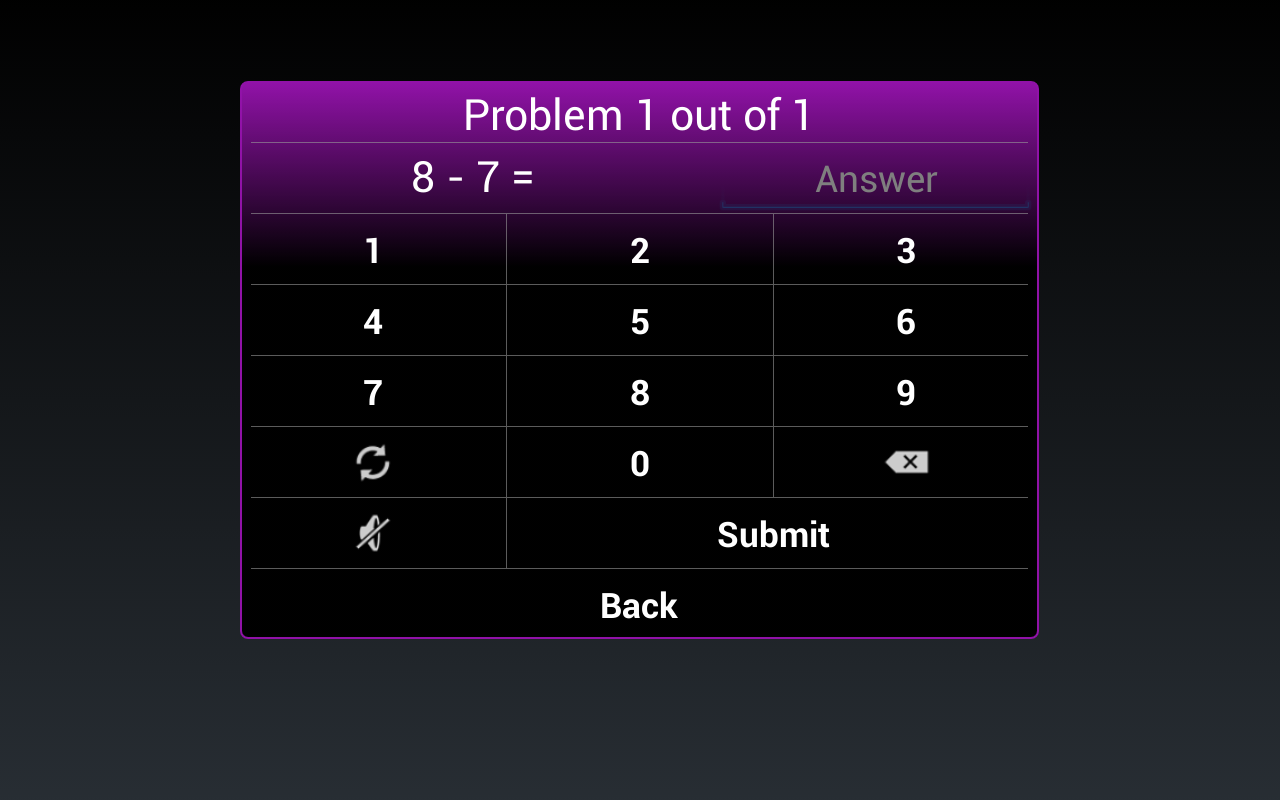Submit the answer

click(x=772, y=534)
